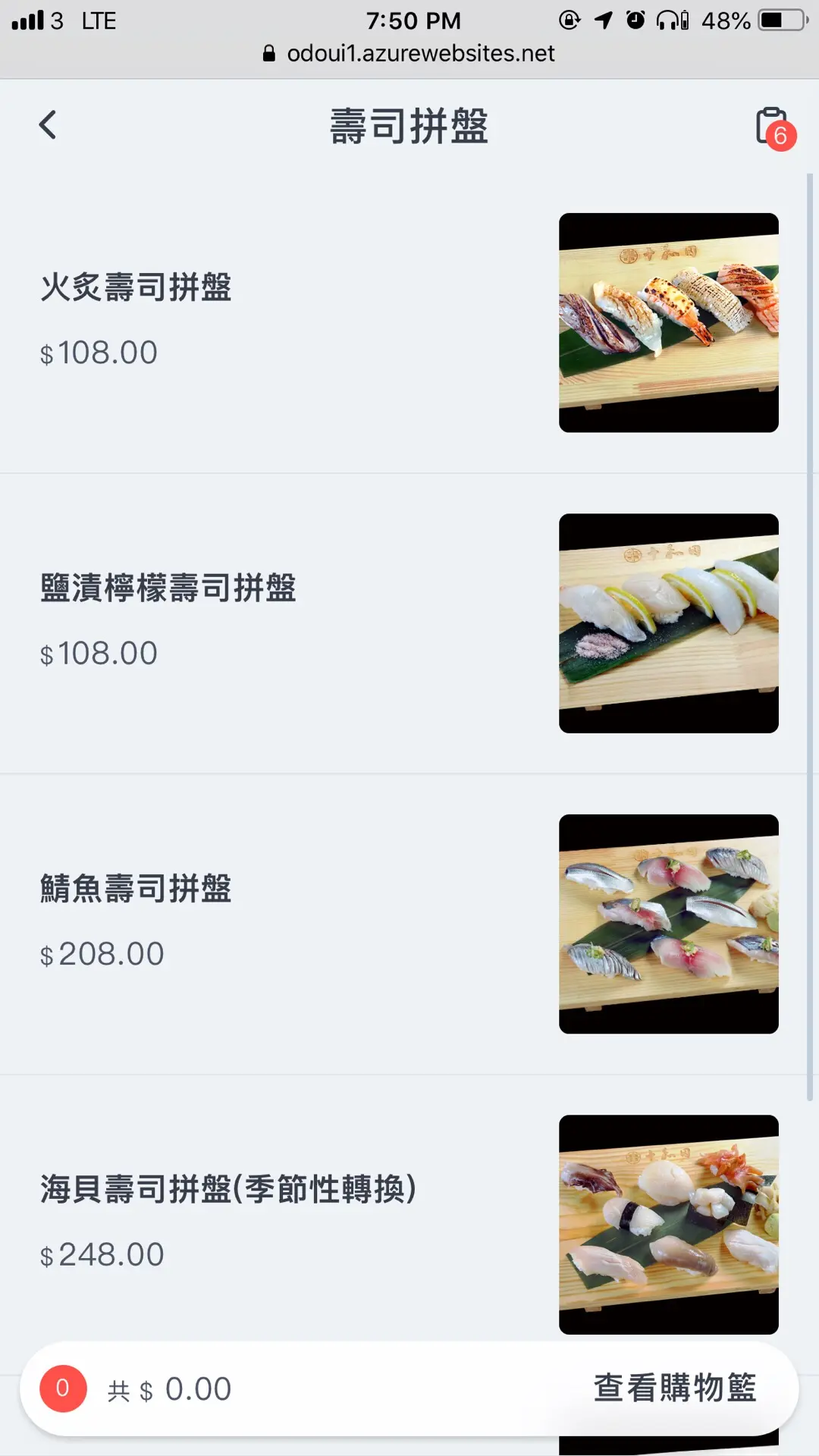Go back with the top-left arrow
The image size is (819, 1456).
point(48,125)
